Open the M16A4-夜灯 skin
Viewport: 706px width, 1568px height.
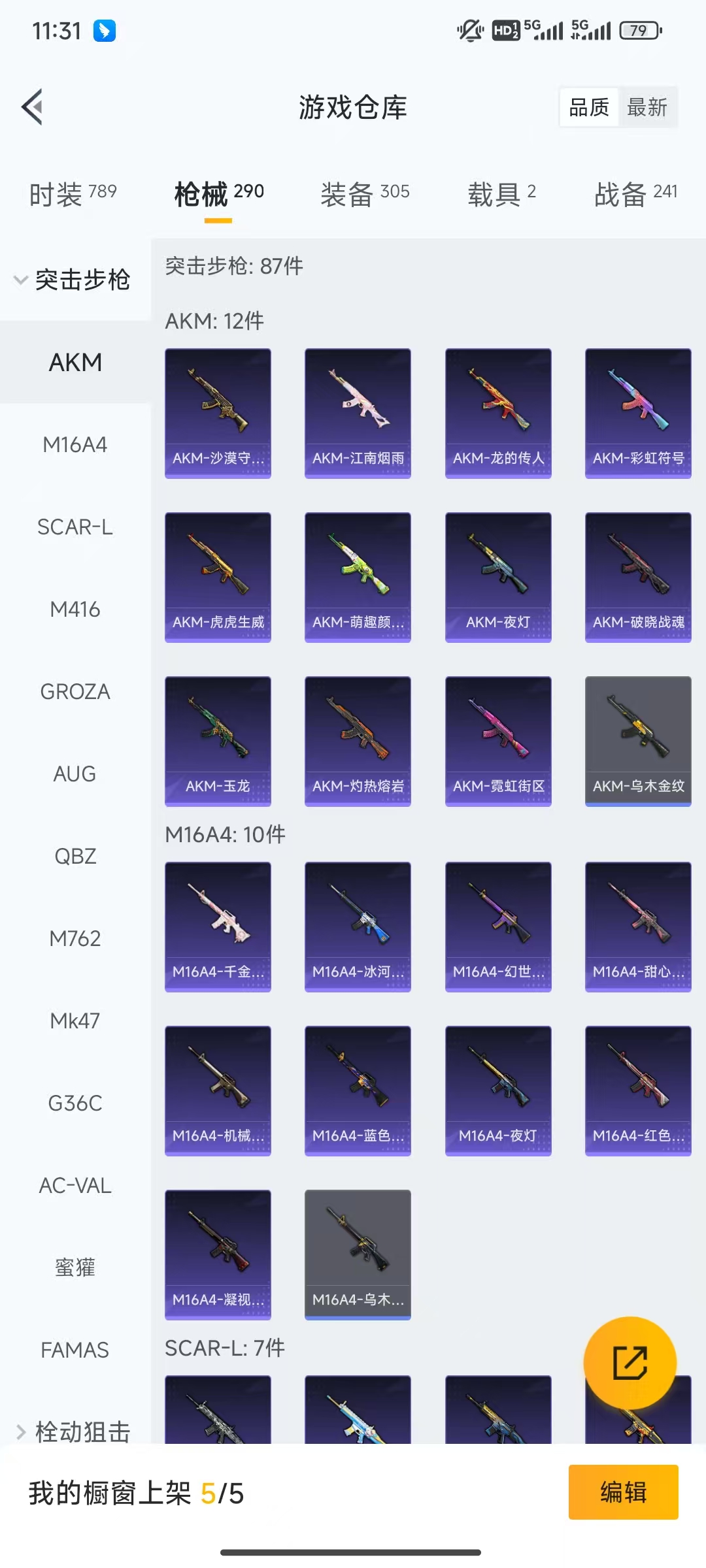[x=498, y=1090]
